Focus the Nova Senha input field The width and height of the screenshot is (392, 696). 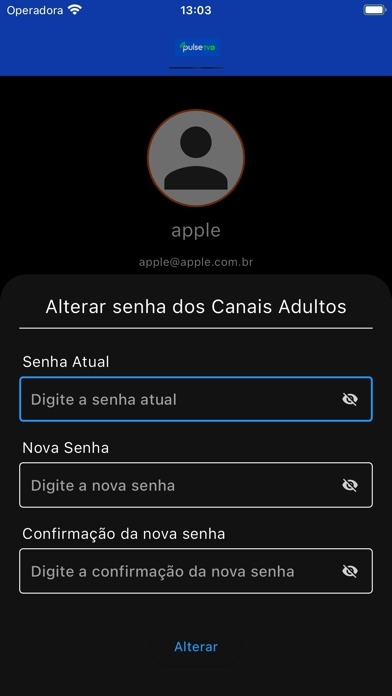click(196, 485)
